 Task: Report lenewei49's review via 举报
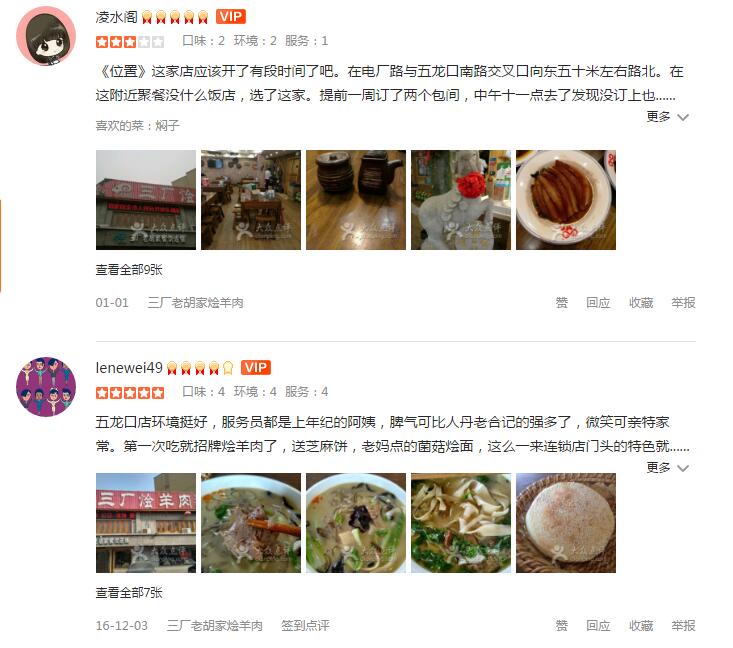point(684,625)
